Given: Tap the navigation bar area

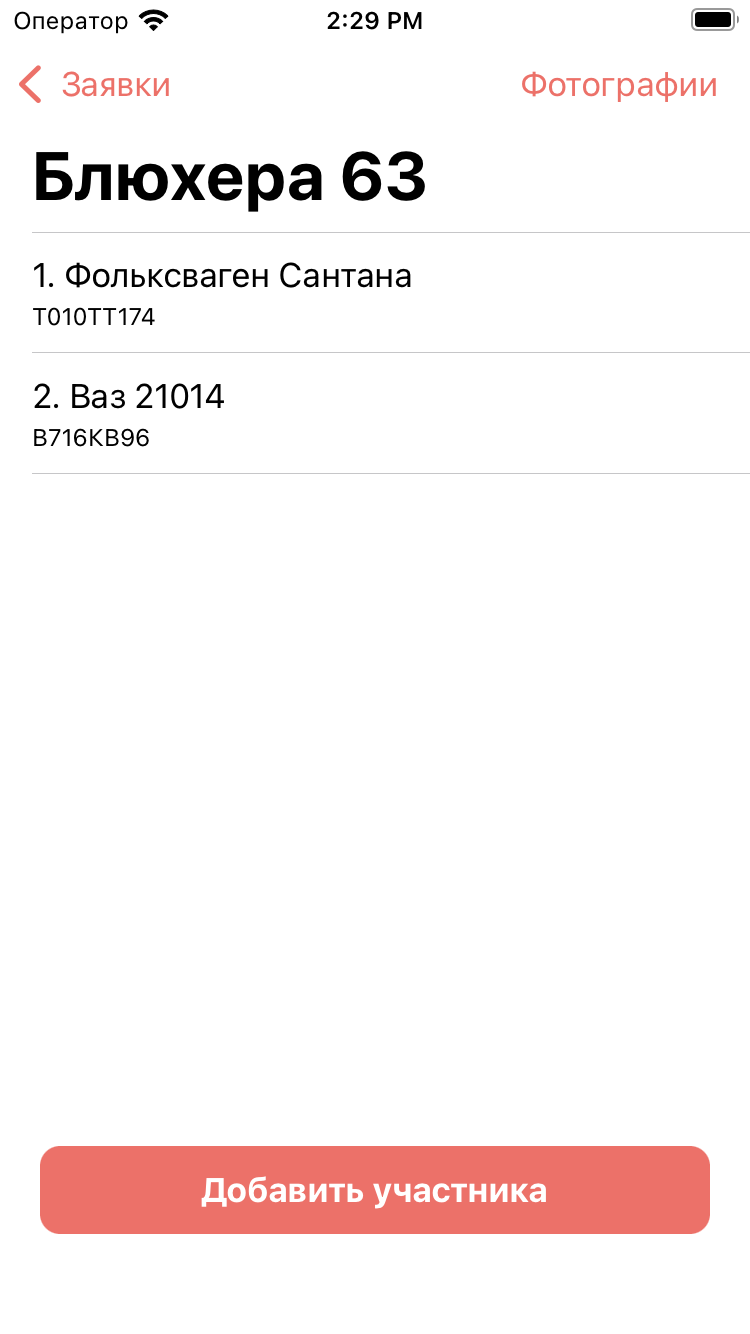Looking at the screenshot, I should coord(374,84).
